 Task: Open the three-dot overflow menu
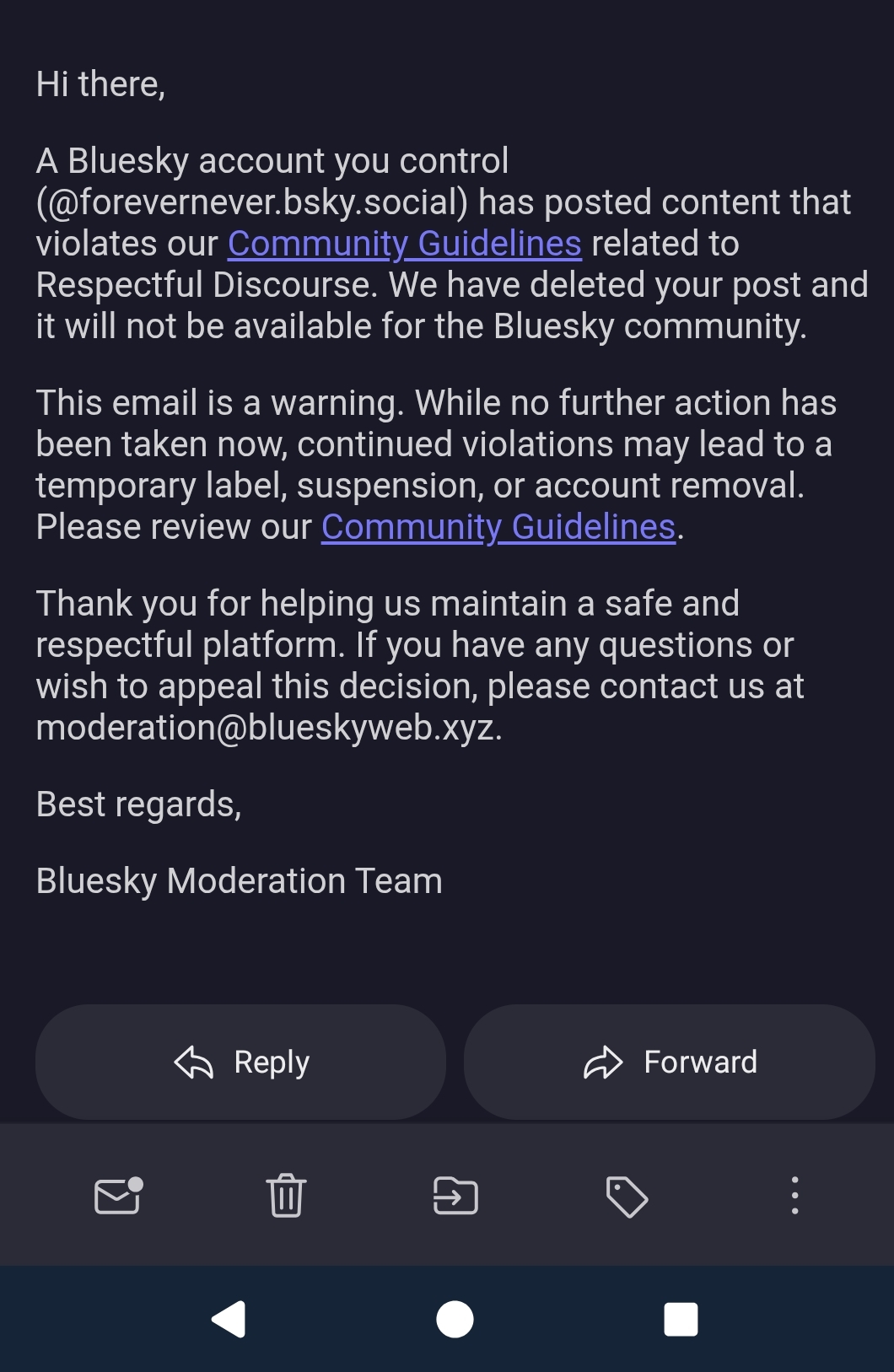794,1195
